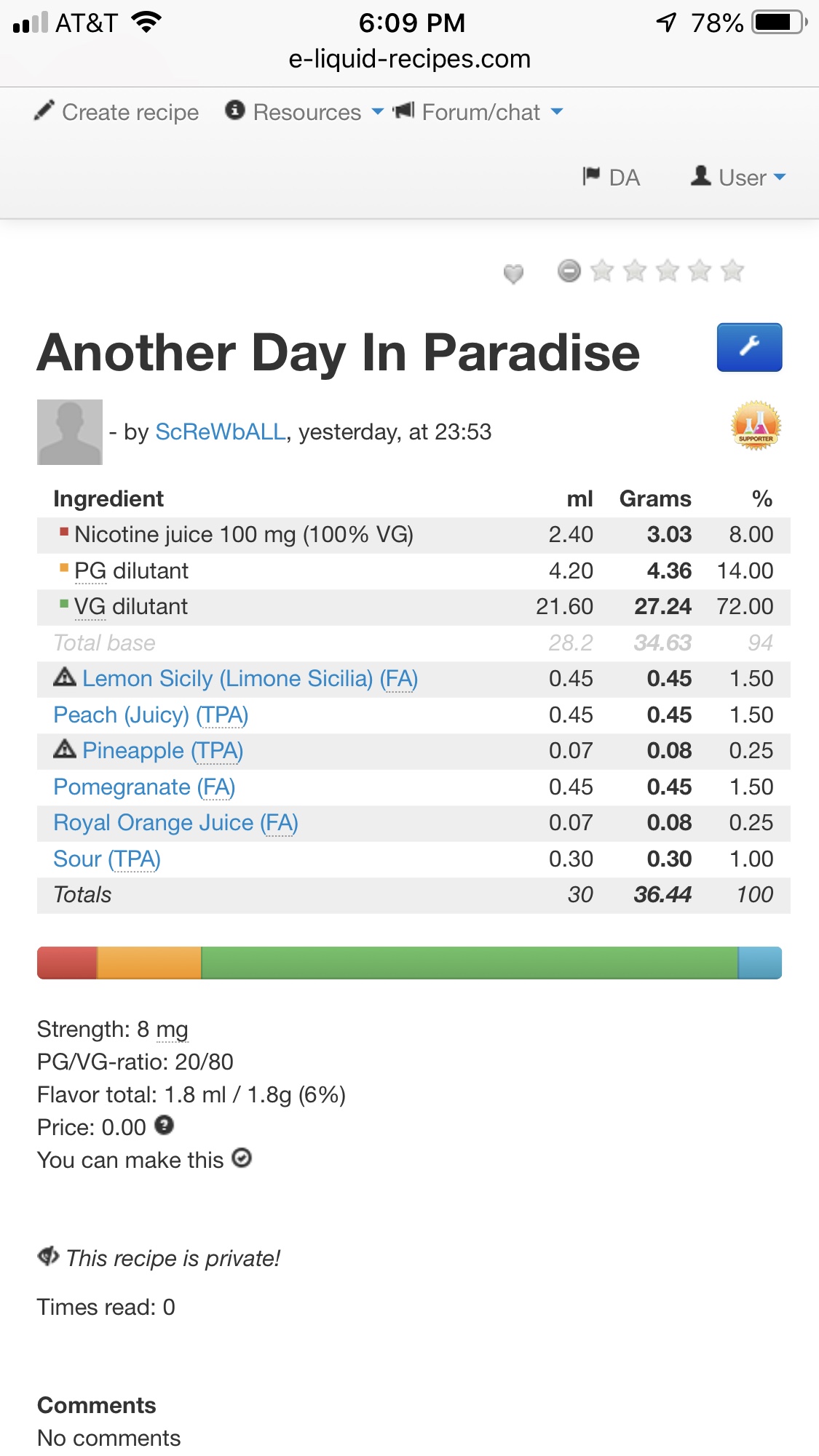819x1456 pixels.
Task: Open Lemon Sicily (Limone Sicilia) (FA) flavor
Action: click(250, 679)
